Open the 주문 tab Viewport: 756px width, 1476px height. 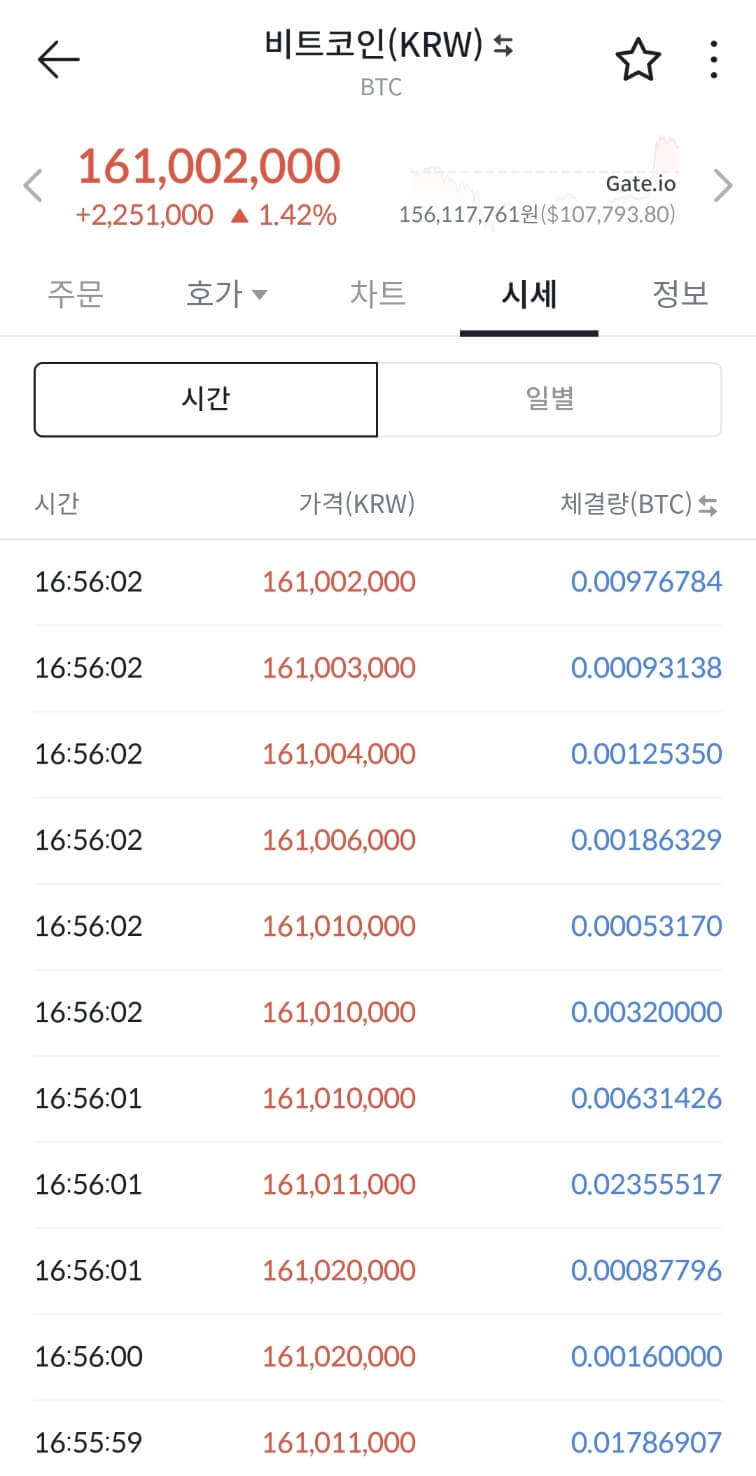pos(75,293)
